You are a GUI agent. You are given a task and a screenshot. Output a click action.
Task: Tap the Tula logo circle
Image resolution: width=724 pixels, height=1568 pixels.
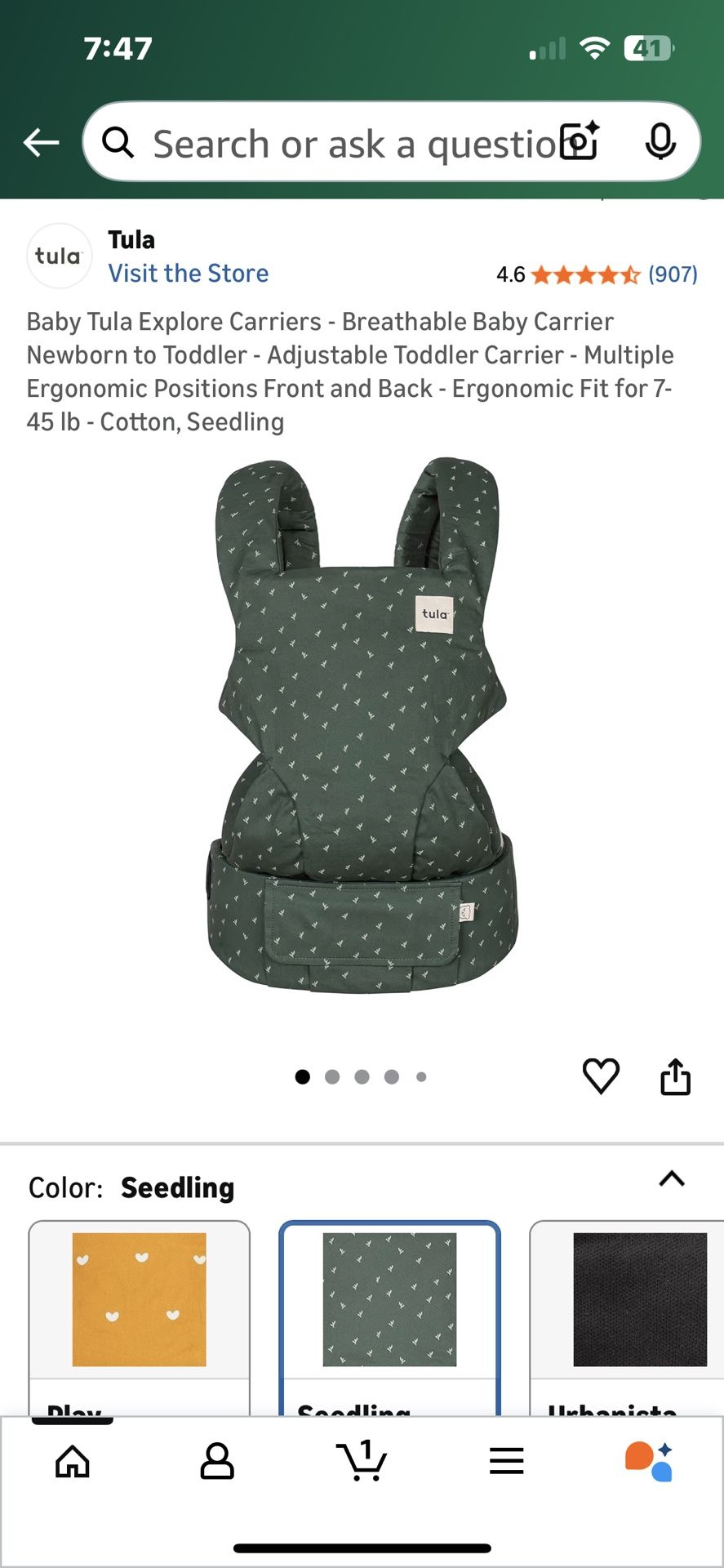click(59, 256)
